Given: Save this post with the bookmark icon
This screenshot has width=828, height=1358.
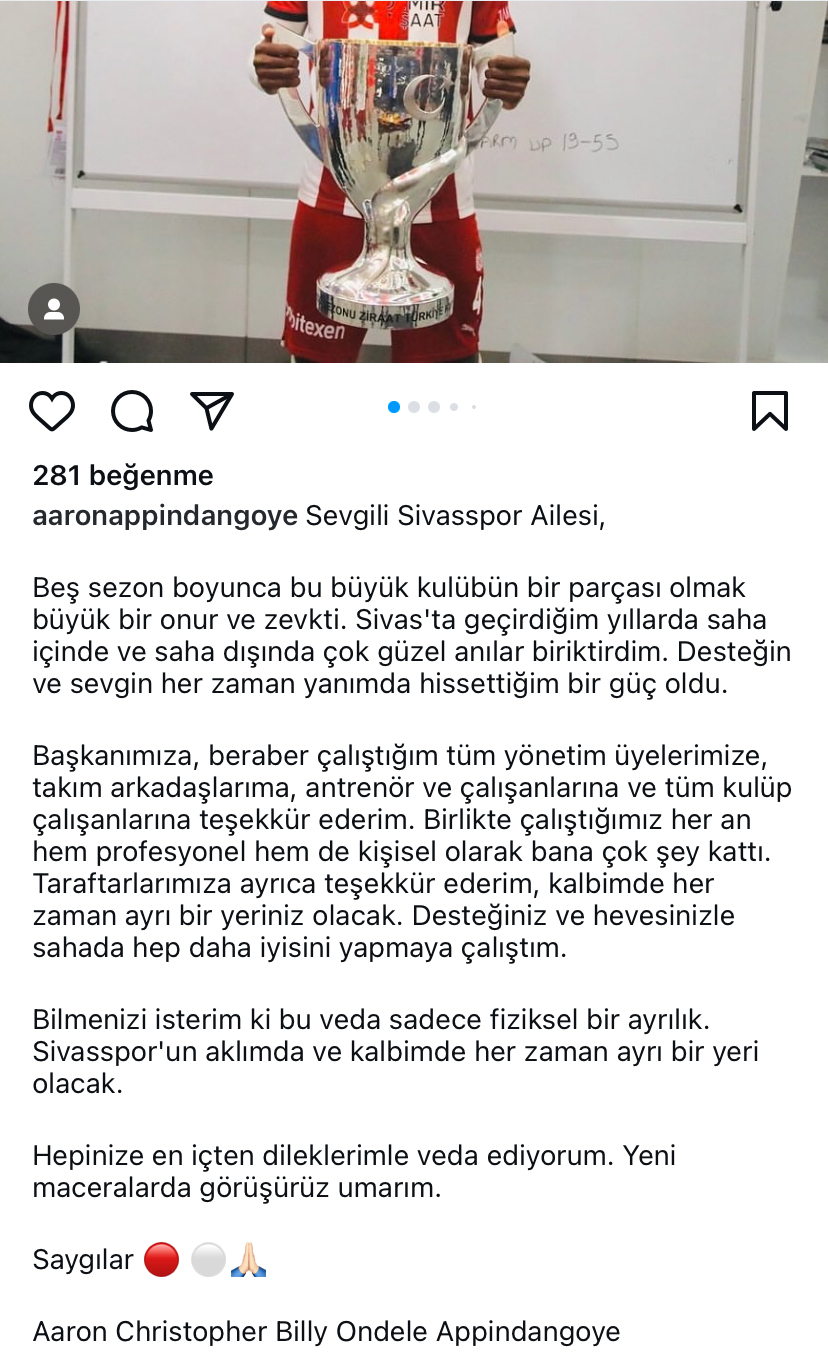Looking at the screenshot, I should tap(770, 411).
